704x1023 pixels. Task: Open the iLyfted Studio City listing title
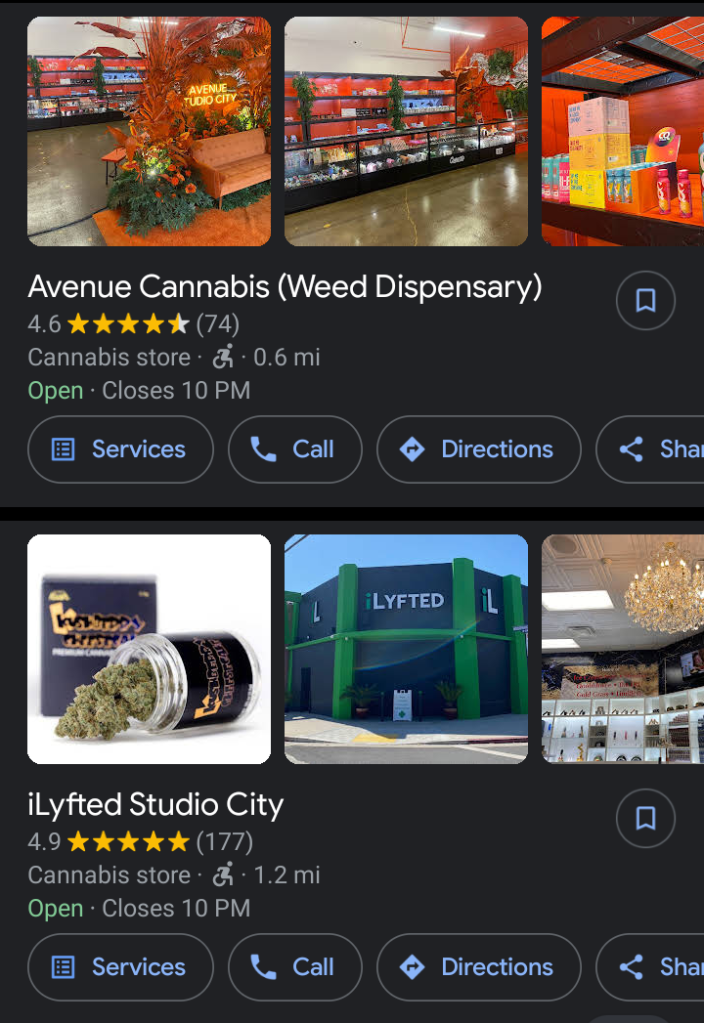(156, 805)
